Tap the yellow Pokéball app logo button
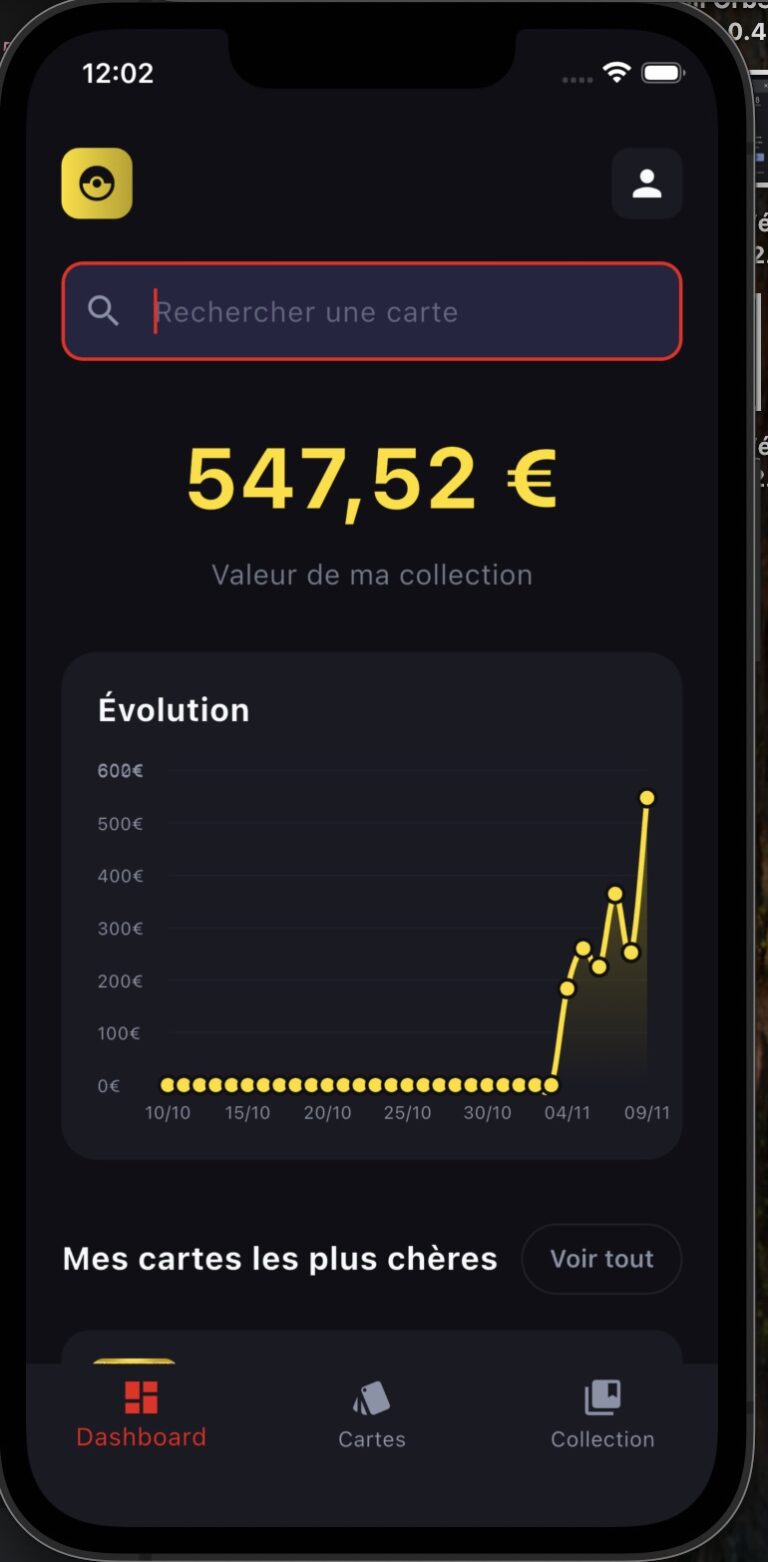This screenshot has height=1562, width=768. pyautogui.click(x=97, y=183)
